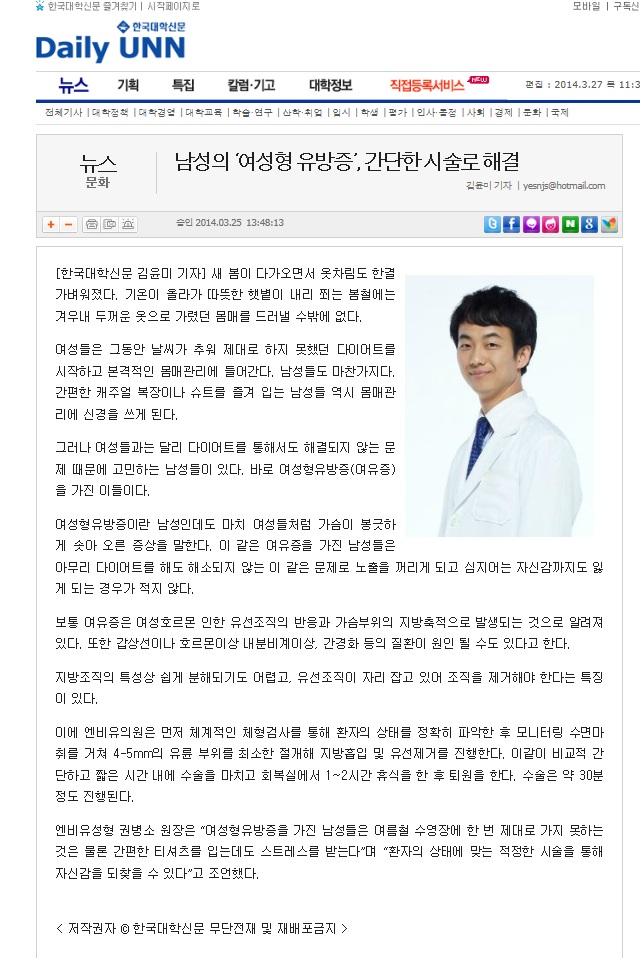Decrease article font size with minus

[68, 224]
